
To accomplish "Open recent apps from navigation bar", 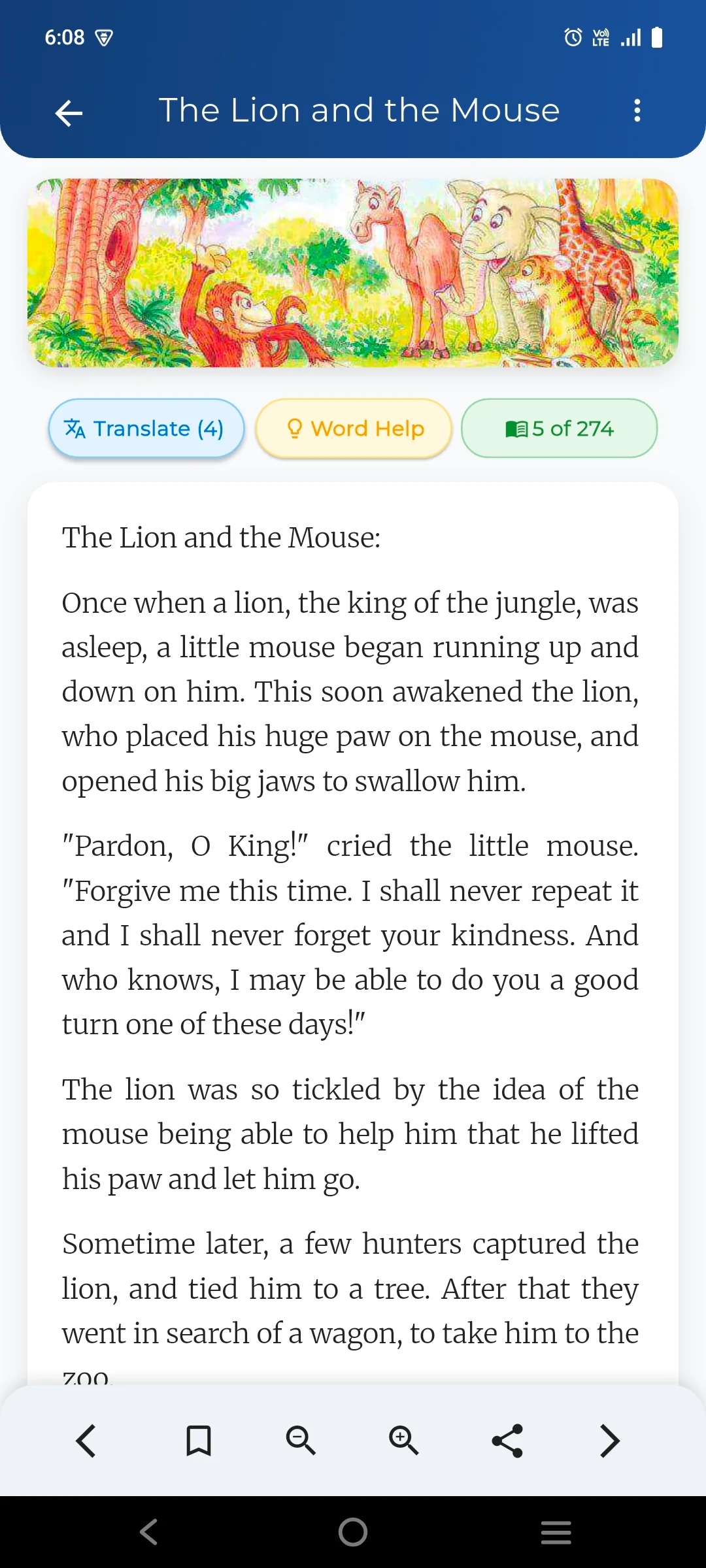I will 556,1532.
